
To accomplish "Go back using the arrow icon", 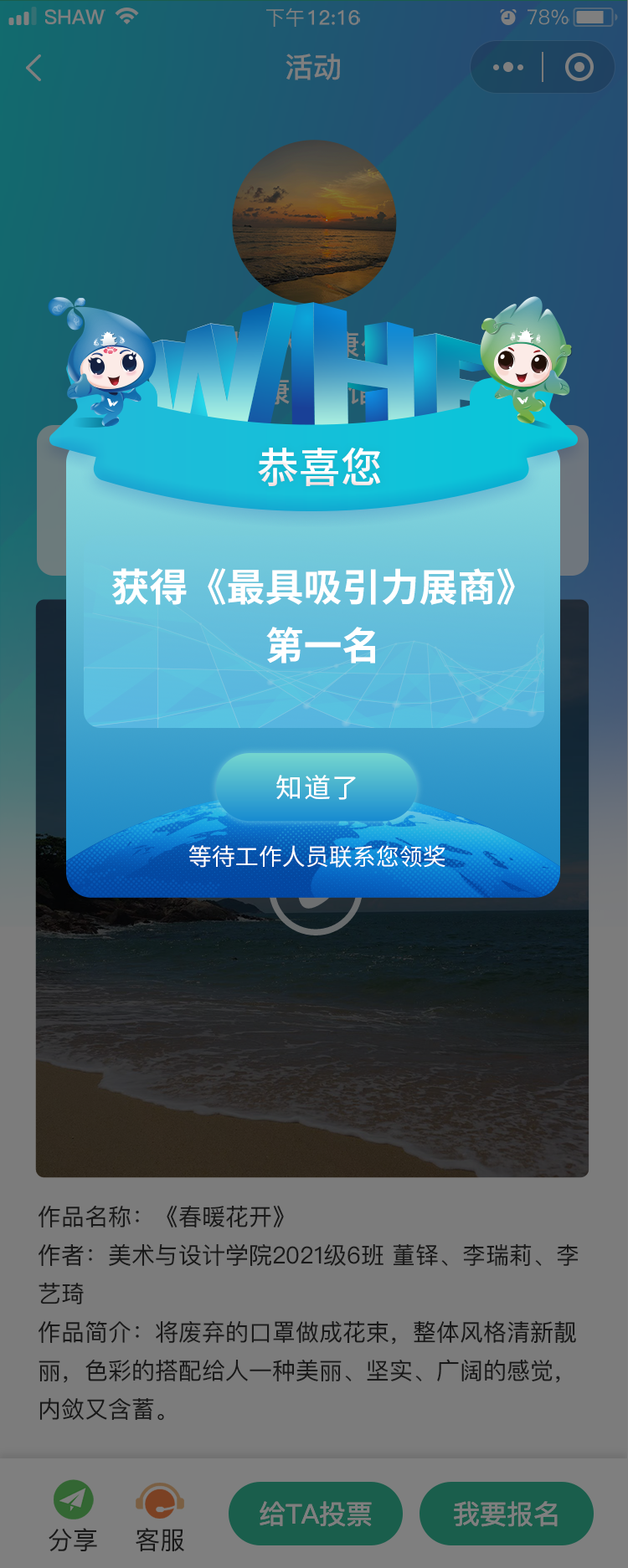I will [x=34, y=68].
